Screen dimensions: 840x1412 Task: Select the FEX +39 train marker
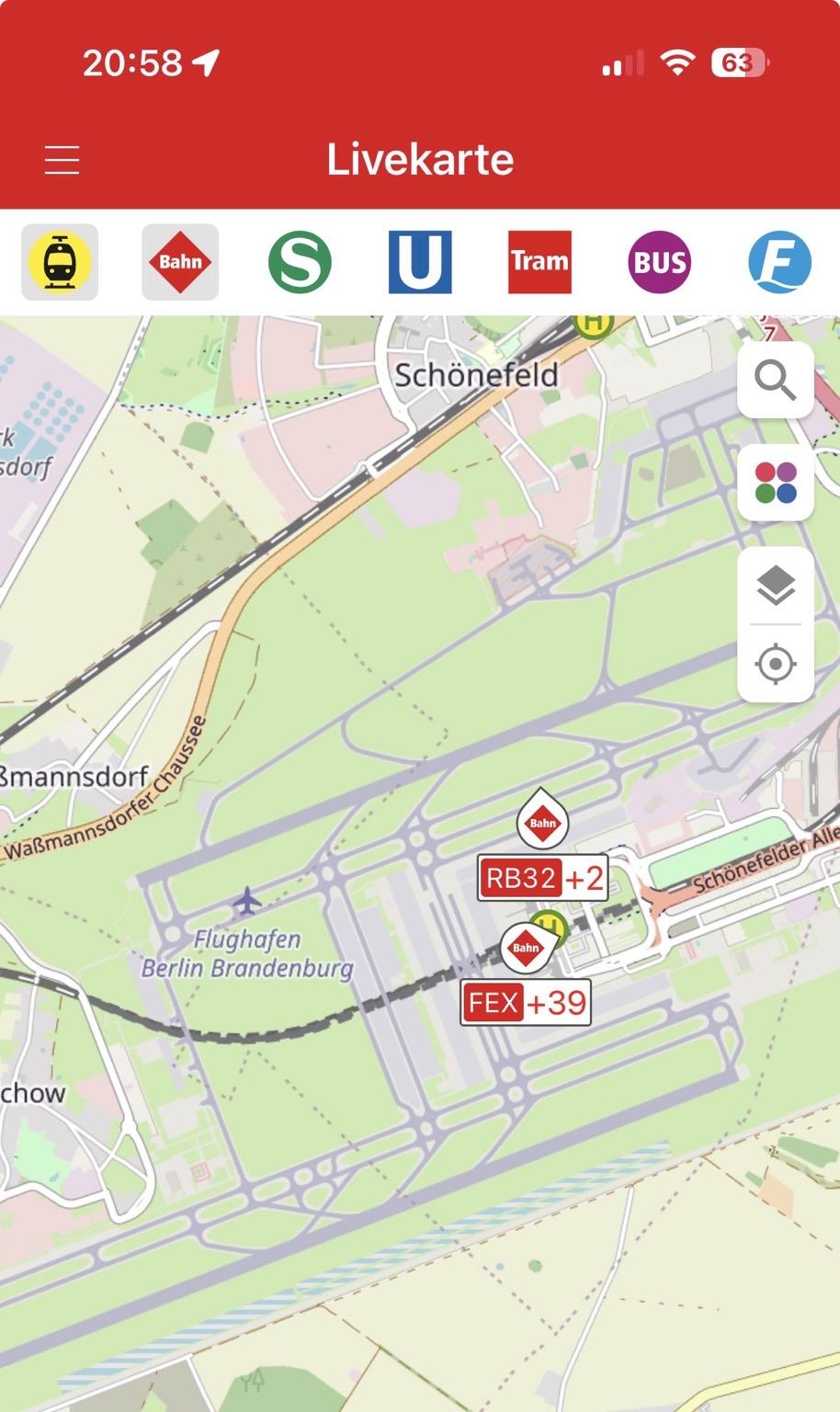pyautogui.click(x=525, y=1002)
